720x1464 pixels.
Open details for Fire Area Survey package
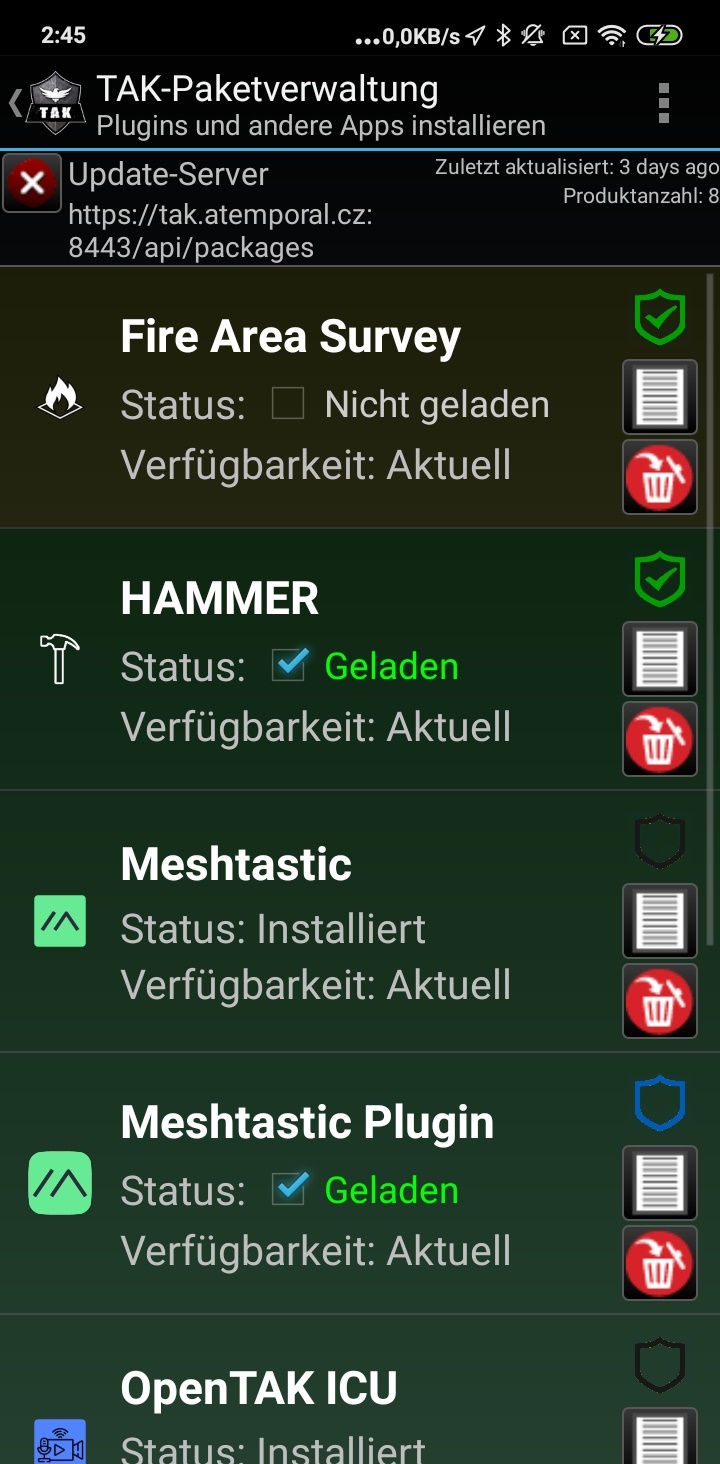659,396
